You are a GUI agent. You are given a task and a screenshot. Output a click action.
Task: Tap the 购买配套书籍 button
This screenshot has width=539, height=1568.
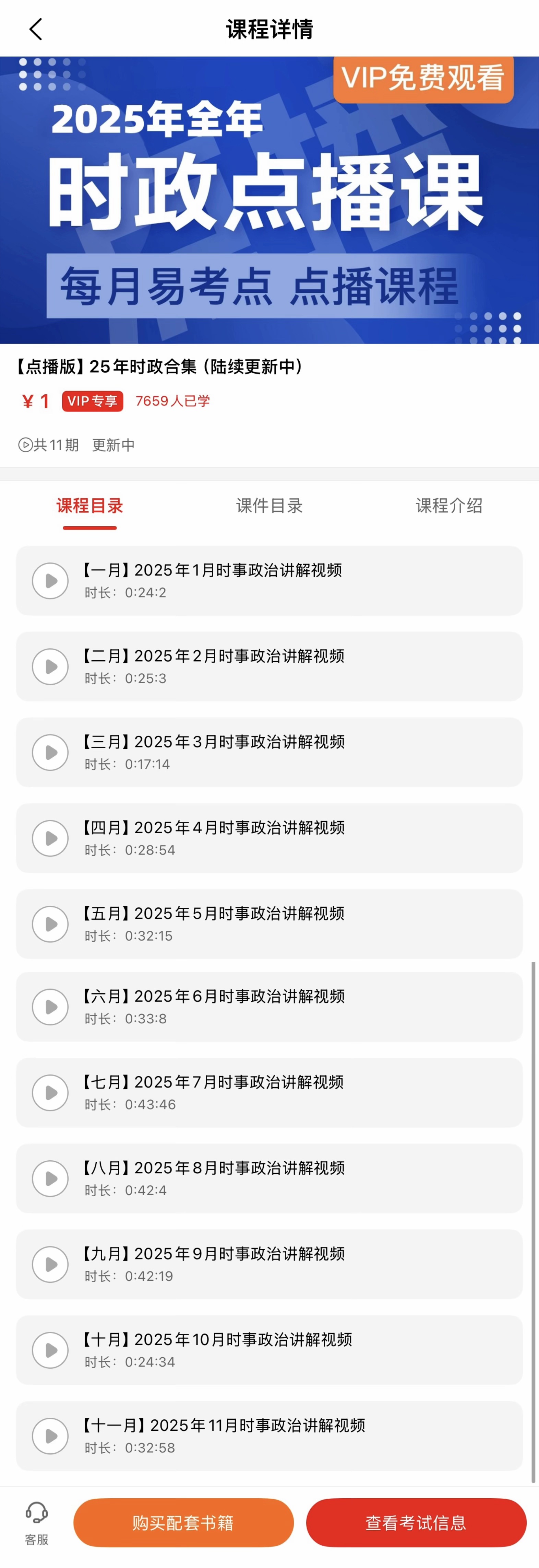(183, 1523)
